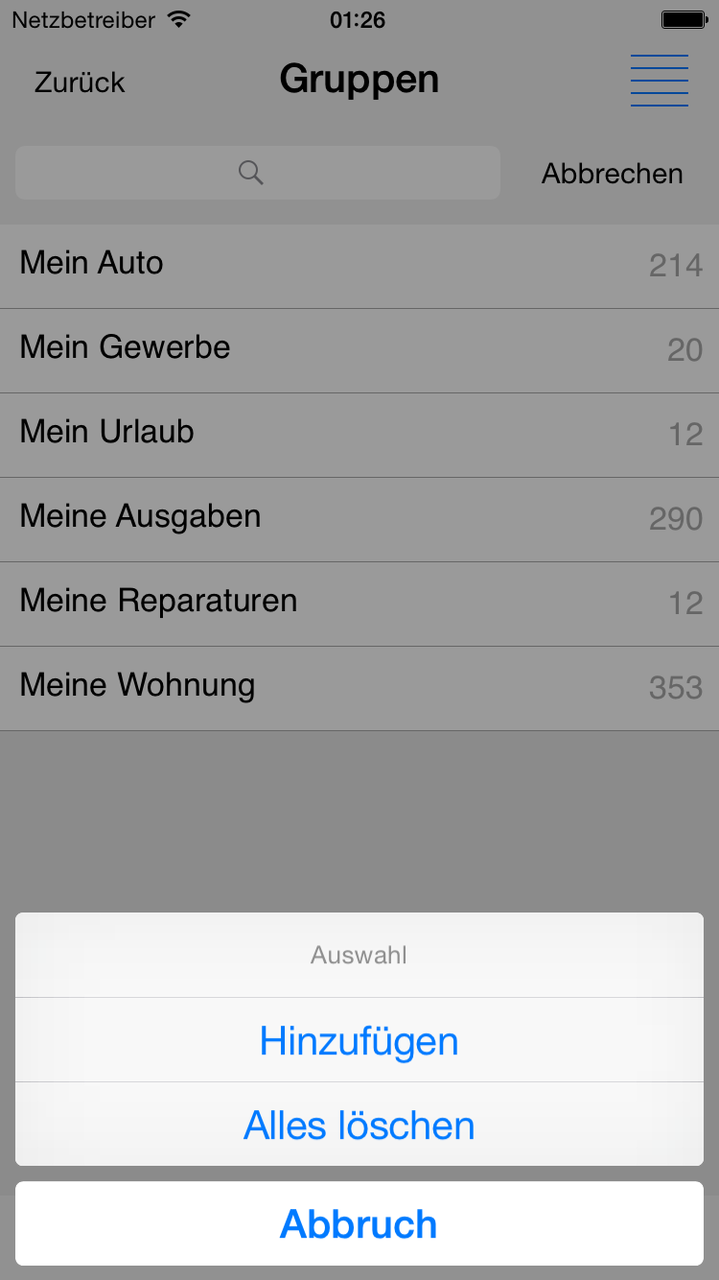Cancel search with Abbrechen
Image resolution: width=719 pixels, height=1280 pixels.
[612, 173]
